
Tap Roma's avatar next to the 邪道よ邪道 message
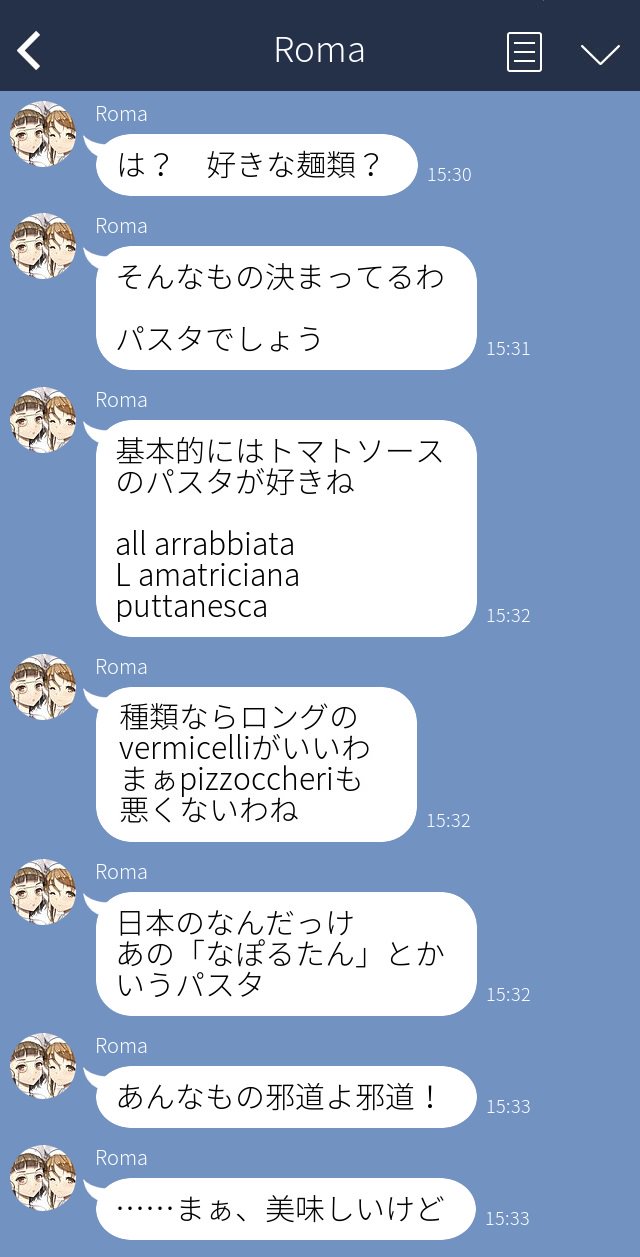[x=43, y=1066]
